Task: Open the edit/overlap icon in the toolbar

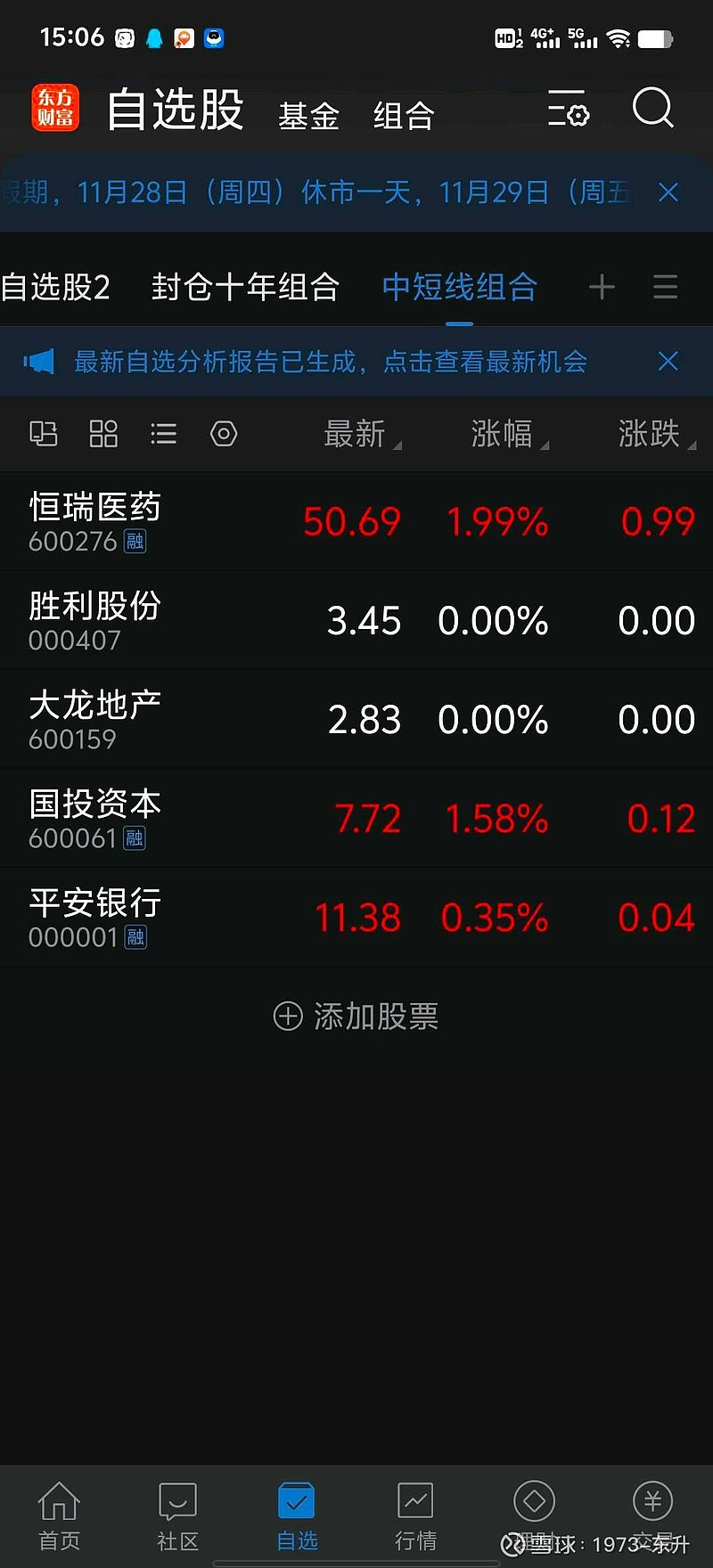Action: click(x=43, y=434)
